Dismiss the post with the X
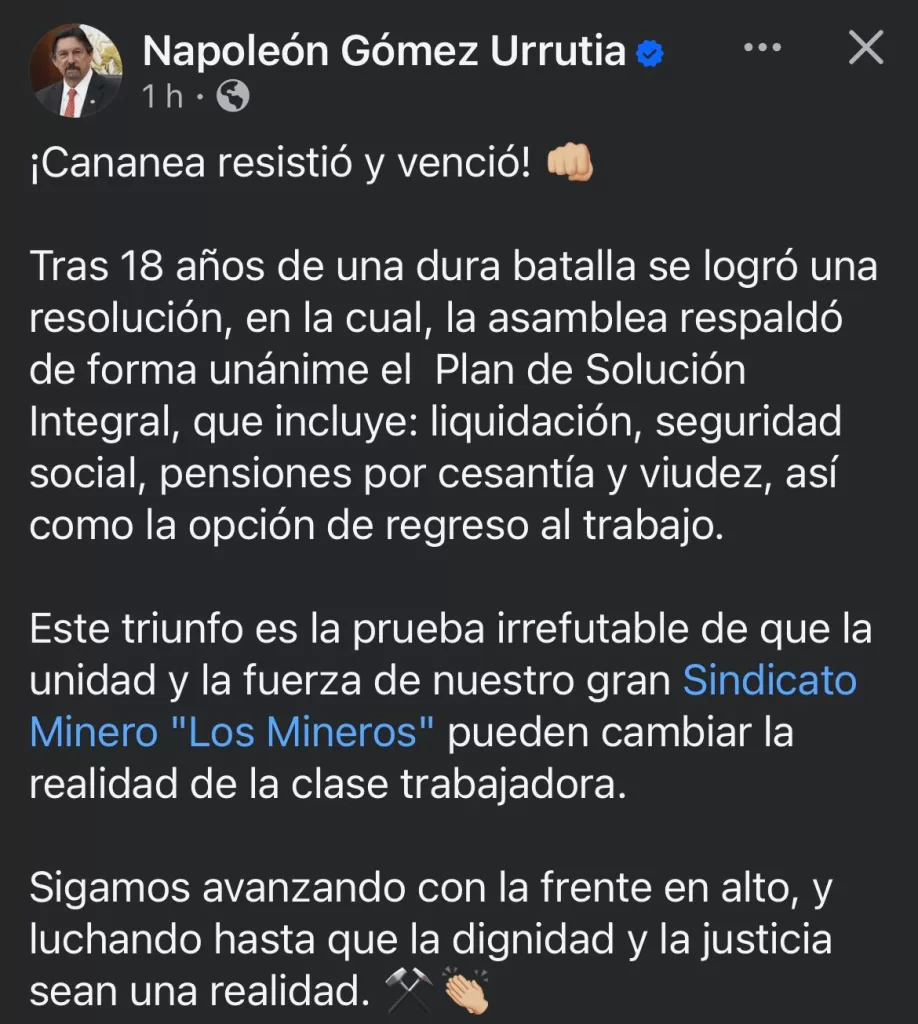The height and width of the screenshot is (1024, 918). (x=865, y=47)
